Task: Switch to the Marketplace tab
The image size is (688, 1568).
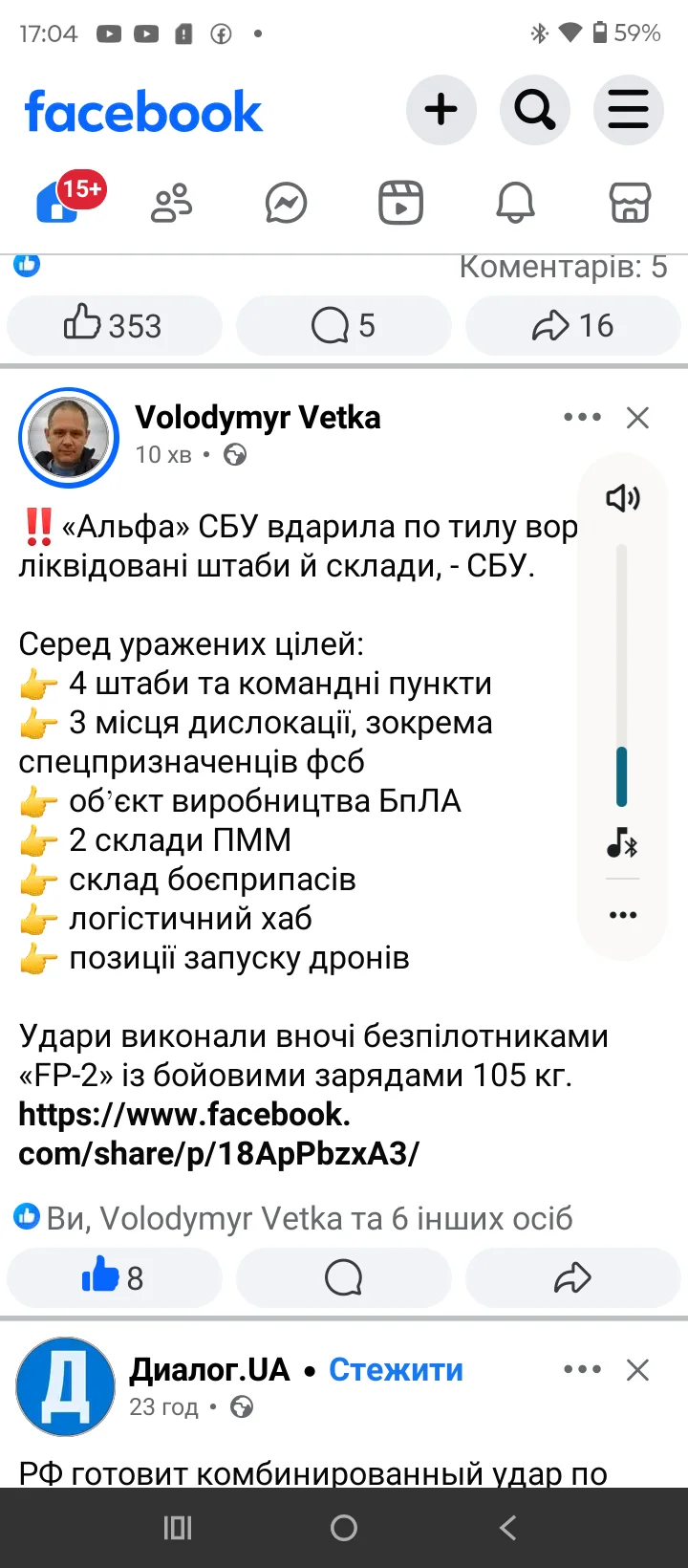Action: (x=630, y=203)
